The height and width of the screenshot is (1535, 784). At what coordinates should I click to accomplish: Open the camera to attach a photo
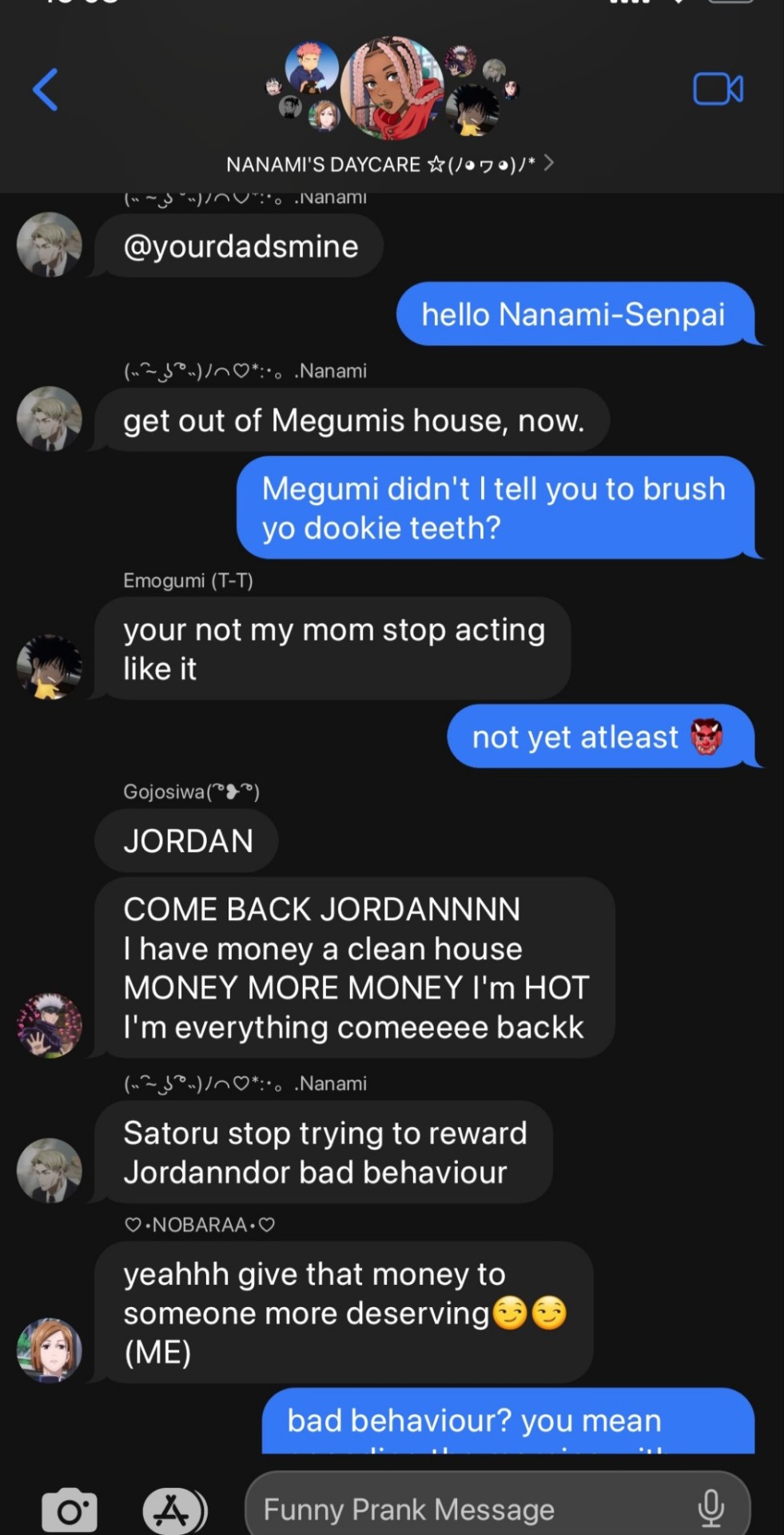[70, 1510]
